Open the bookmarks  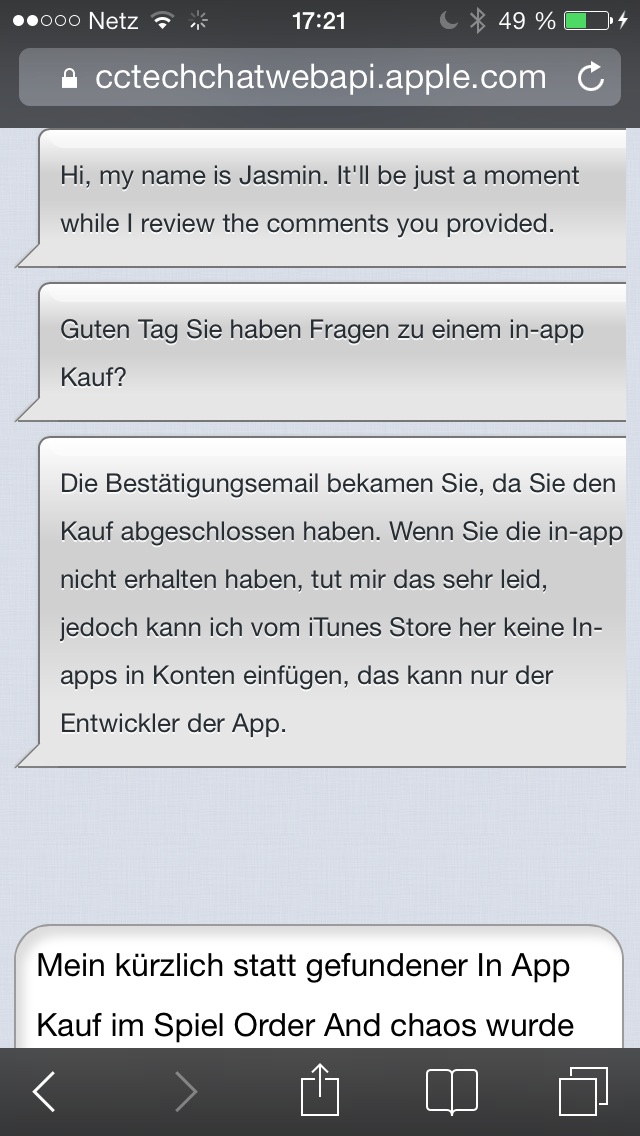(452, 1091)
